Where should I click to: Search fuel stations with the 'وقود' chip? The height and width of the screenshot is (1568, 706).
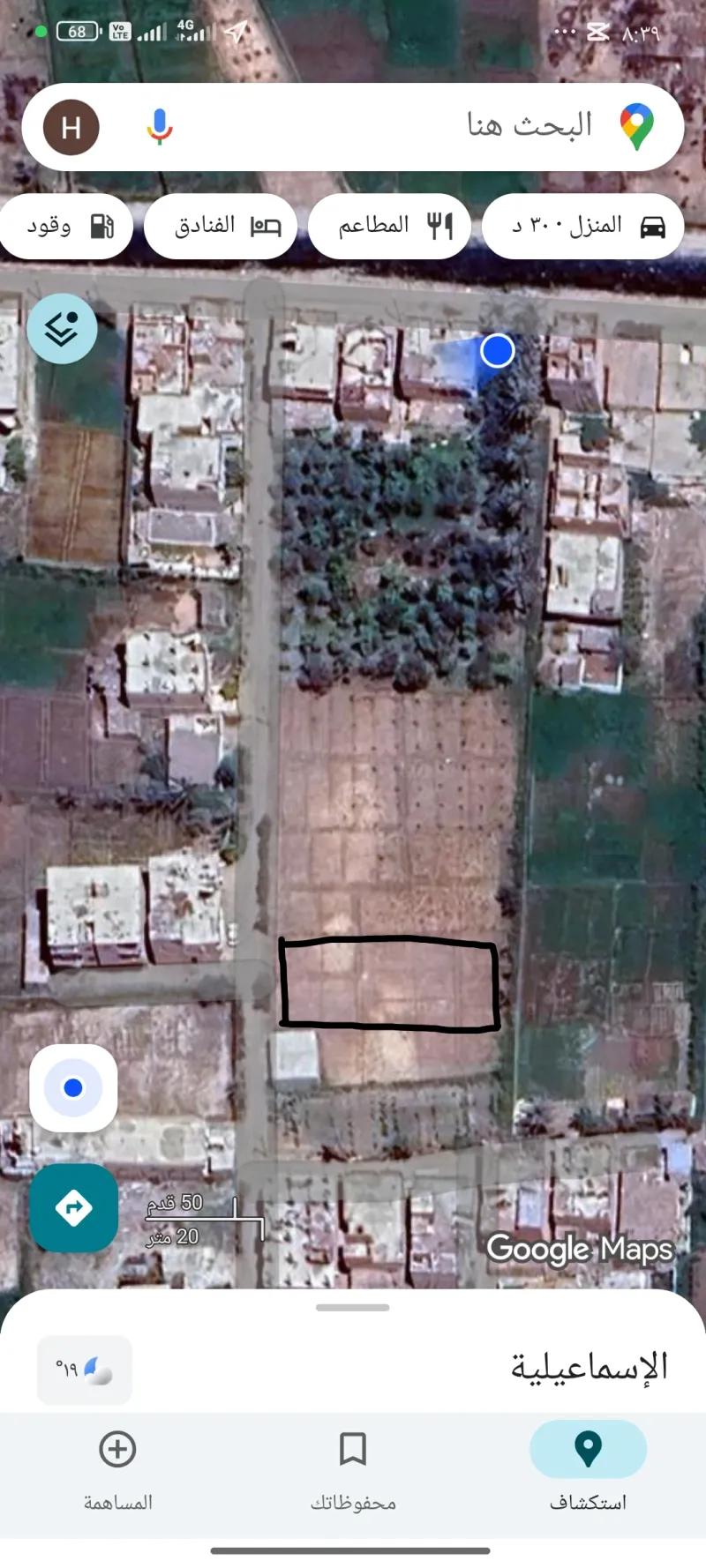point(66,227)
